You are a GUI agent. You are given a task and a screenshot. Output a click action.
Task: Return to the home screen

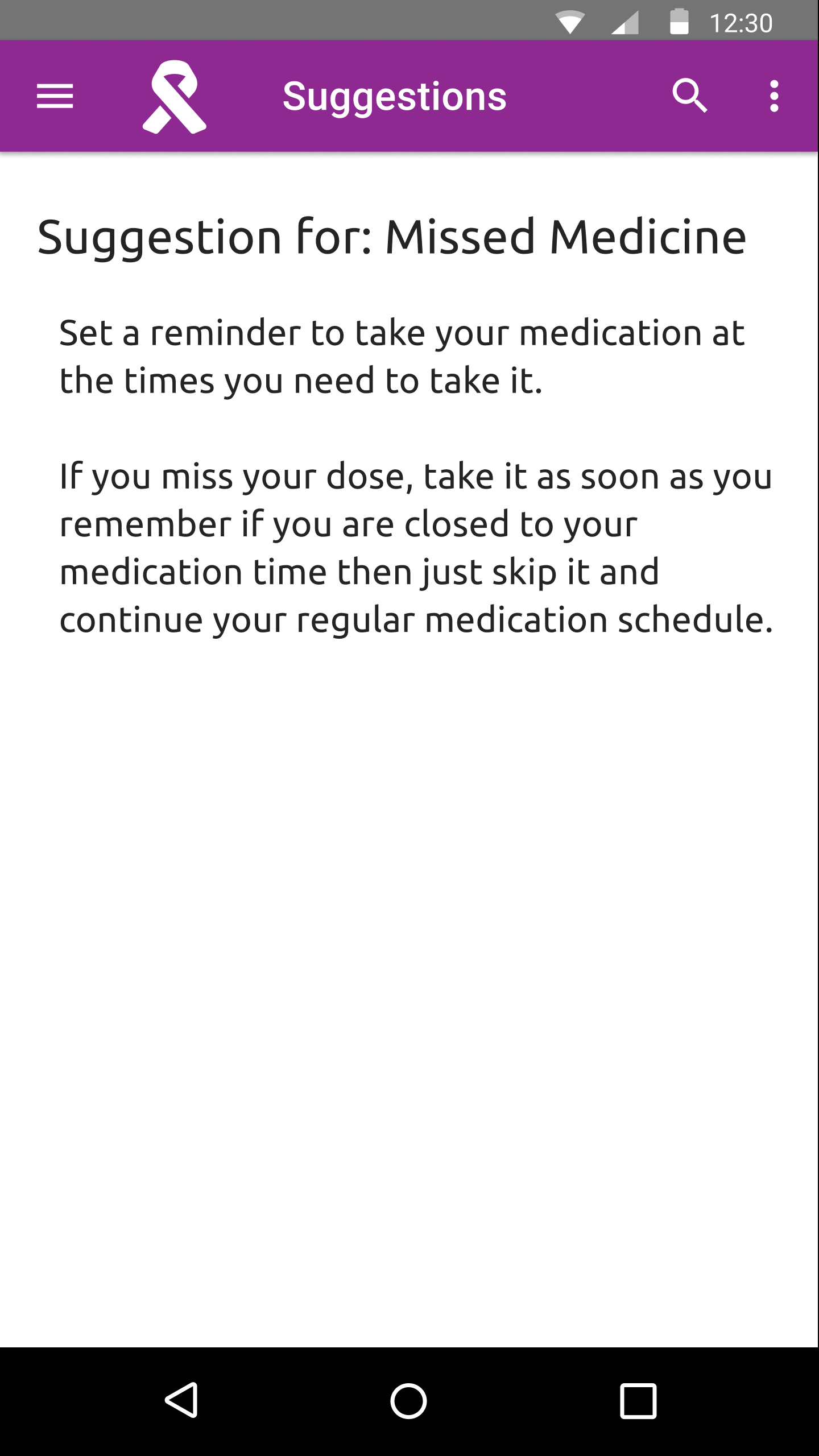tap(408, 1400)
